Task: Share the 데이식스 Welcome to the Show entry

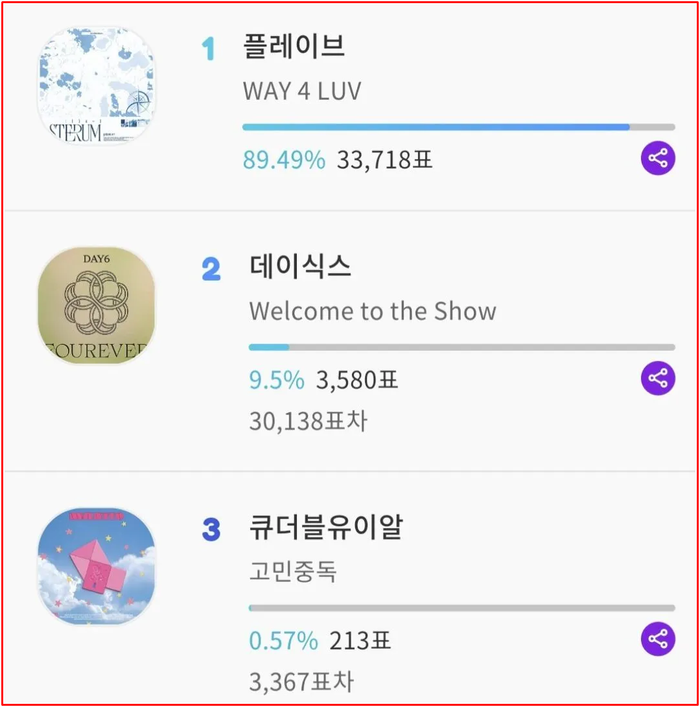Action: tap(657, 378)
